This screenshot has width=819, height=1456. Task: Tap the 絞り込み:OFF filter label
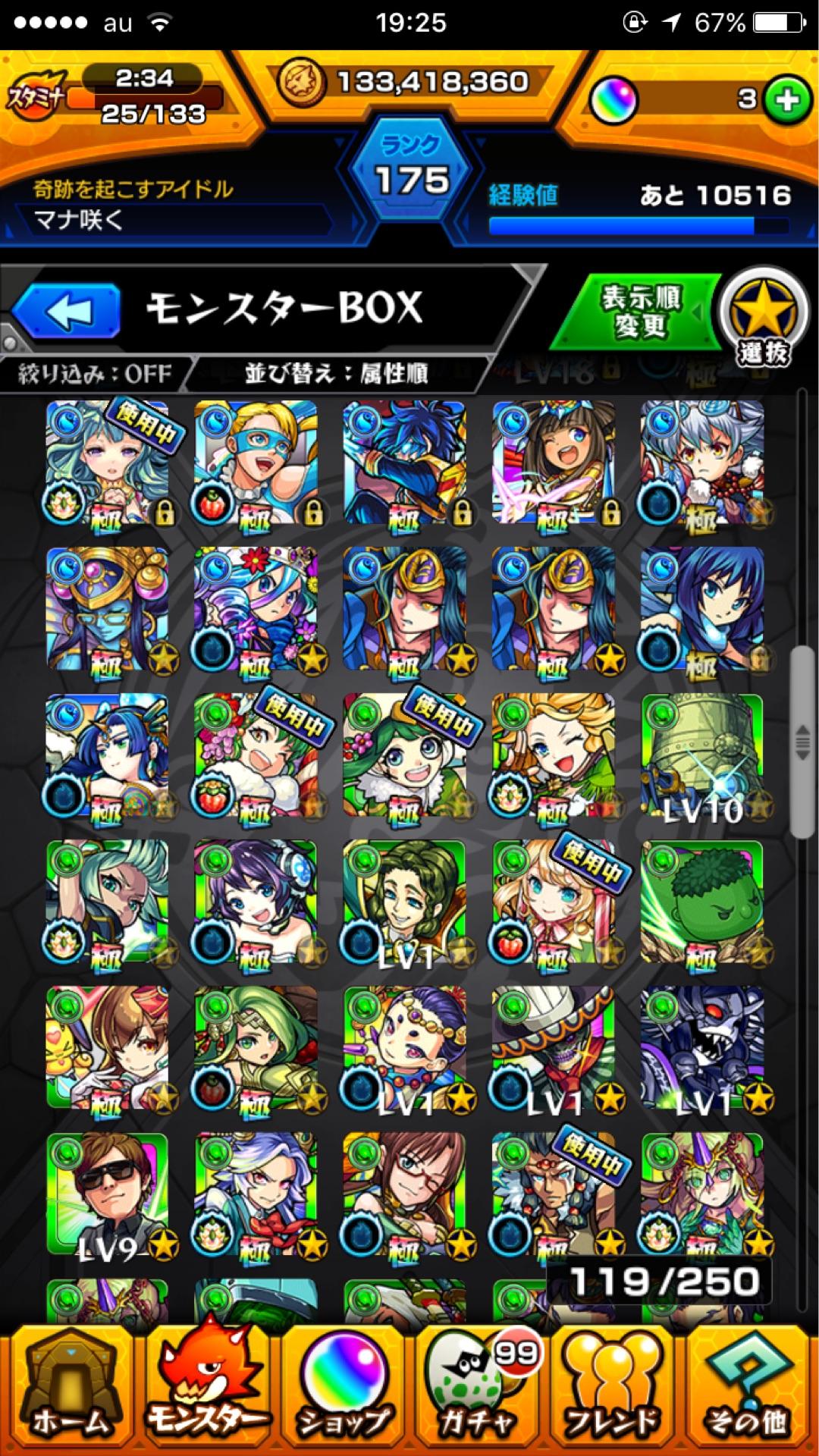pos(95,374)
